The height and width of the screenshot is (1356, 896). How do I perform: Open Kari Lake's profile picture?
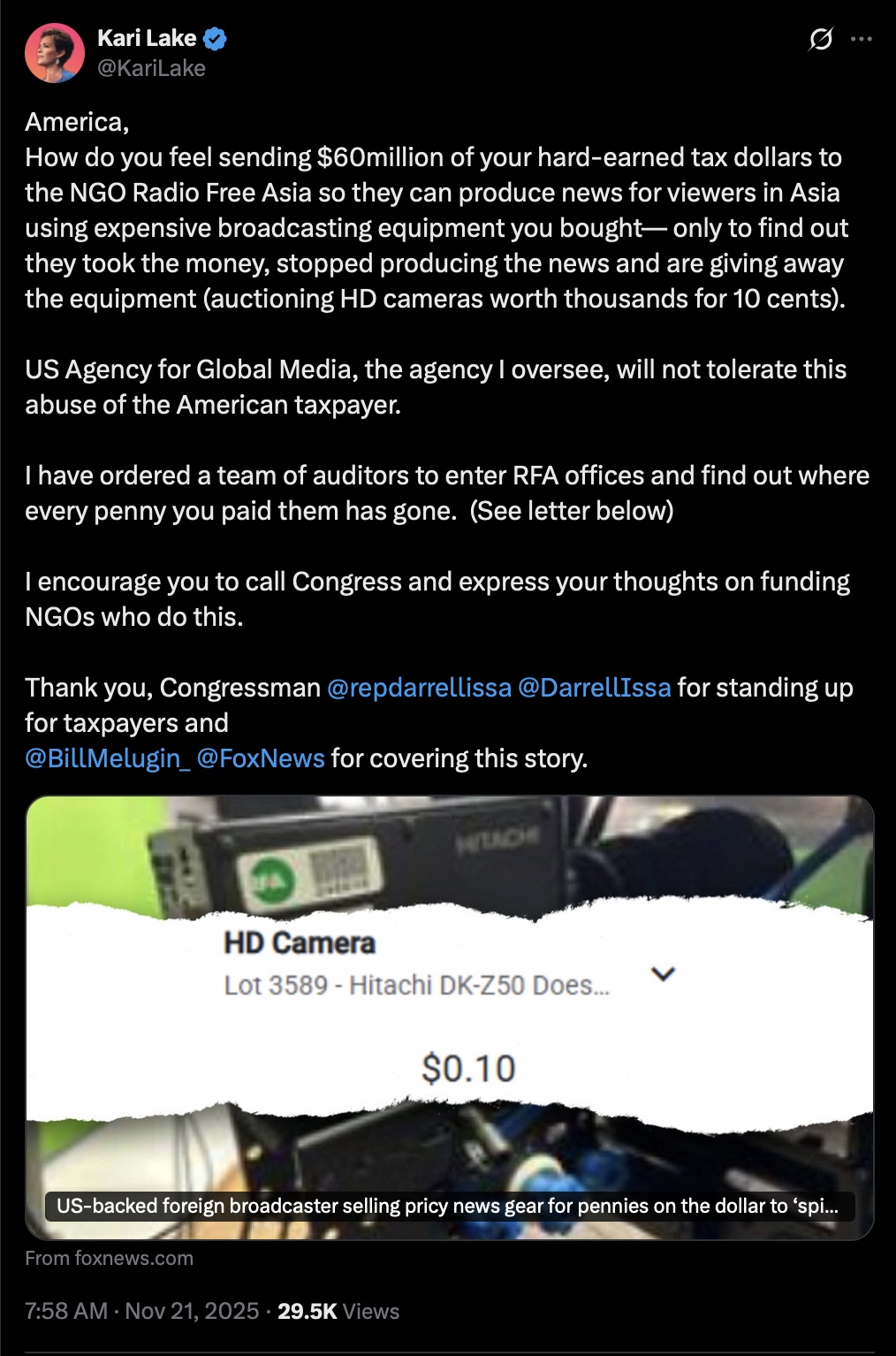55,53
